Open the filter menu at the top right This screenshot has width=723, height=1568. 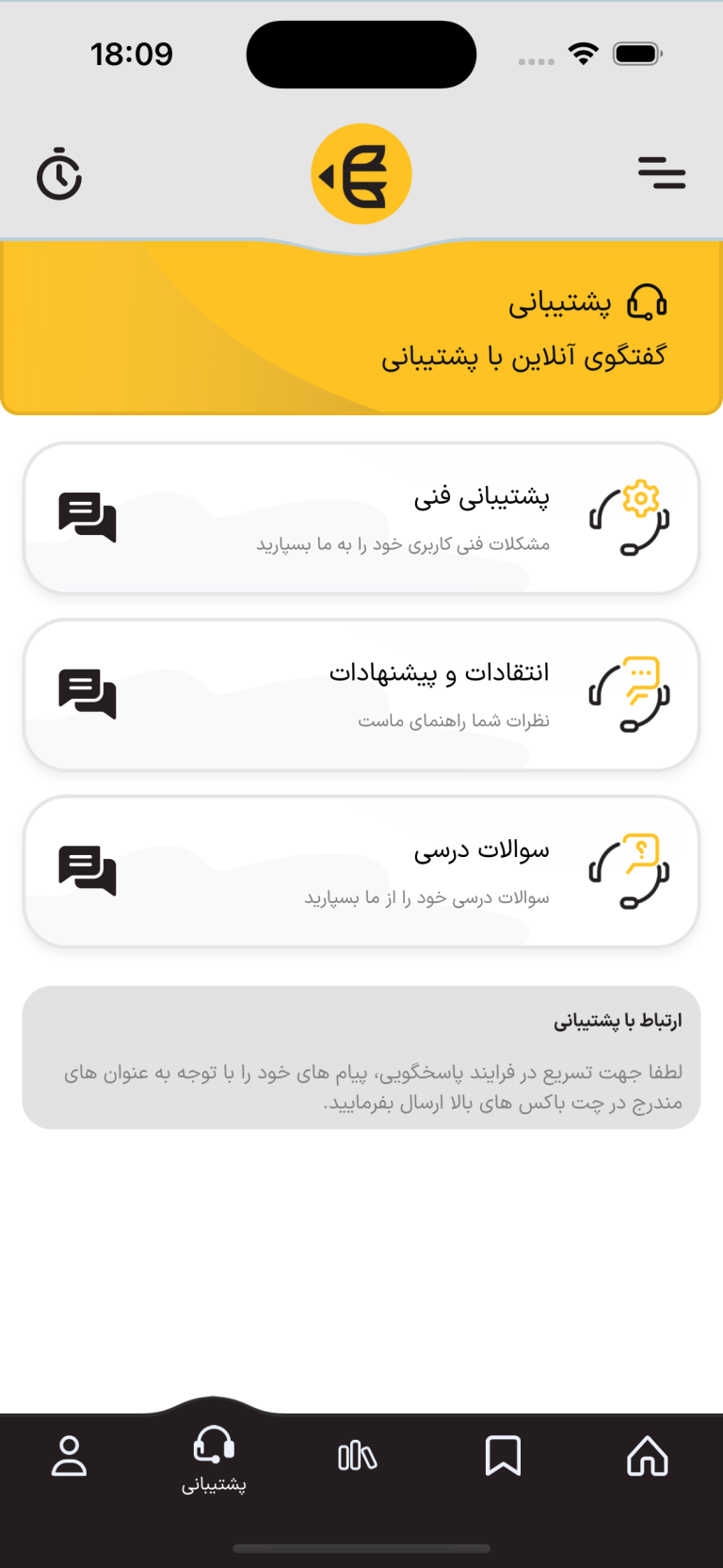pos(662,174)
